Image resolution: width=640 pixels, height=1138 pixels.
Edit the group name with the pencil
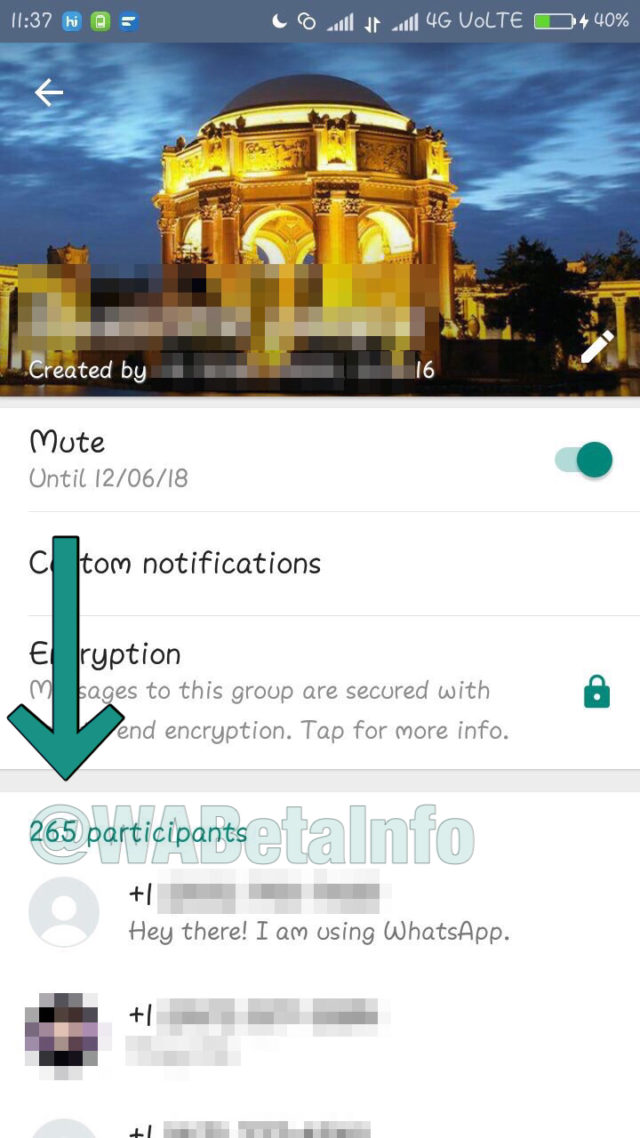coord(597,347)
